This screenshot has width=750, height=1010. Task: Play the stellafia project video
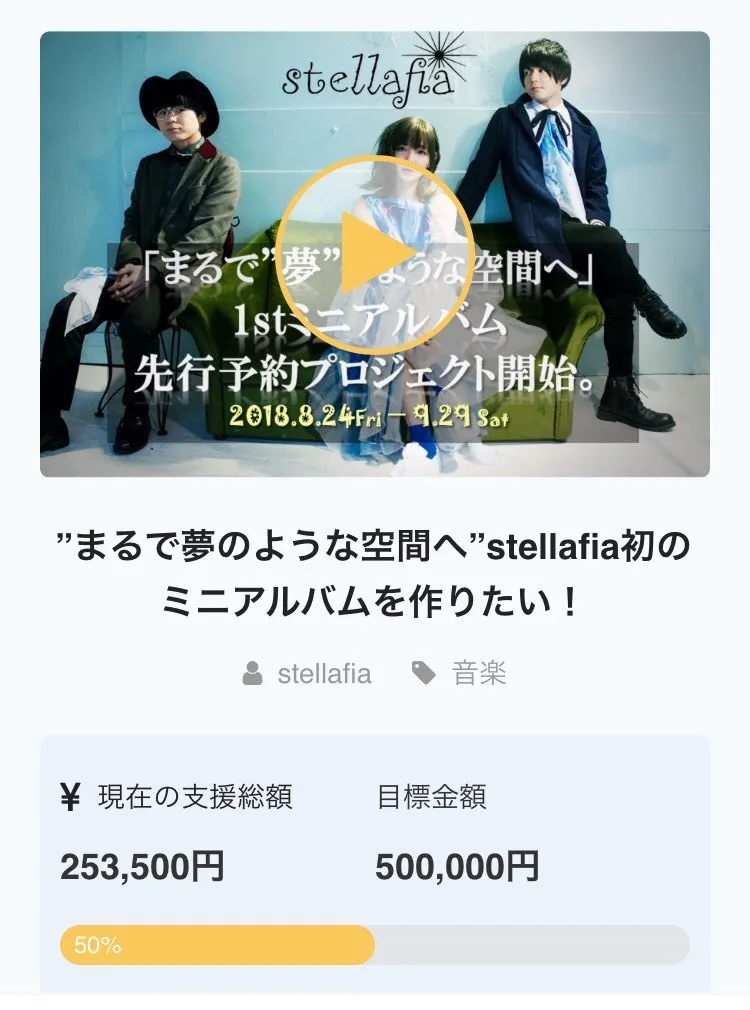click(374, 255)
